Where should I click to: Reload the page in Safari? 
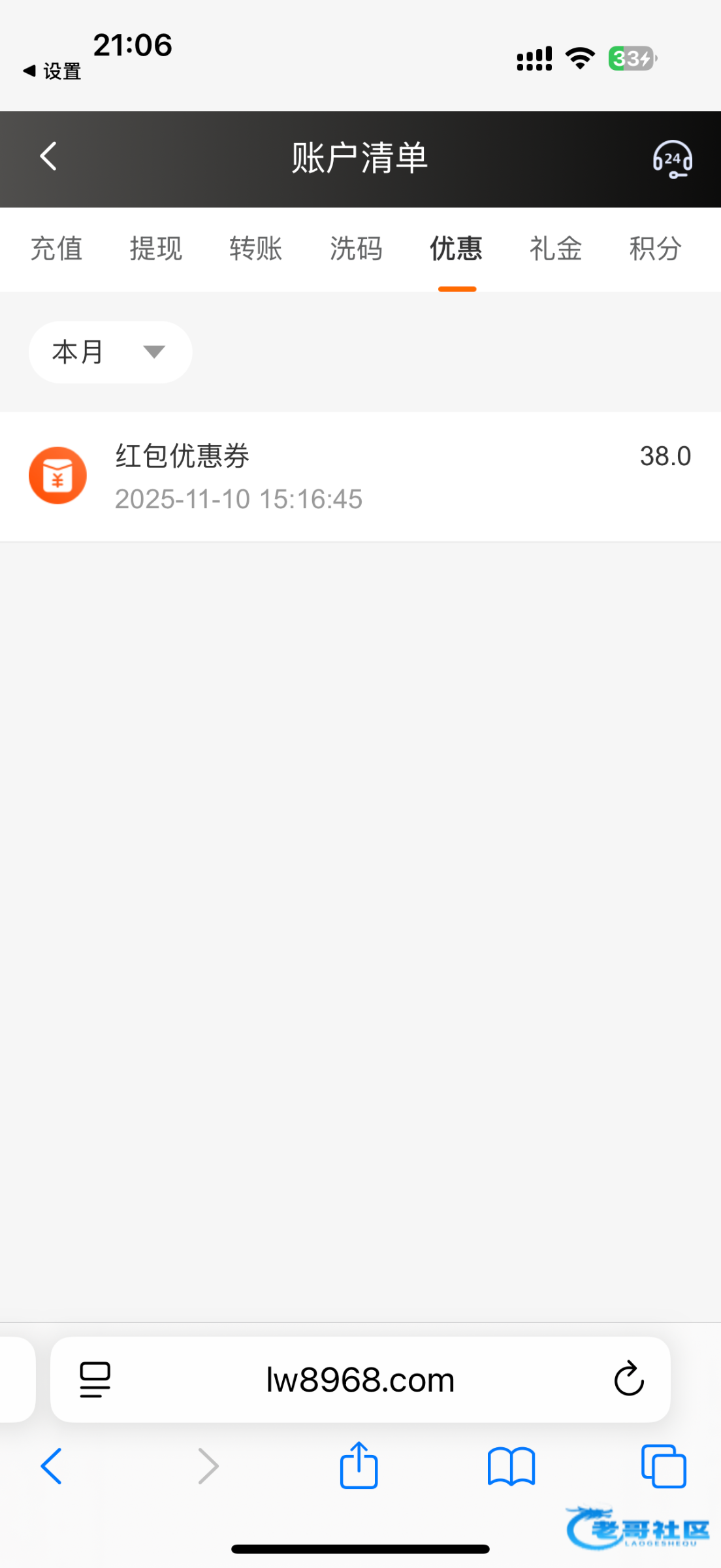pos(629,1379)
